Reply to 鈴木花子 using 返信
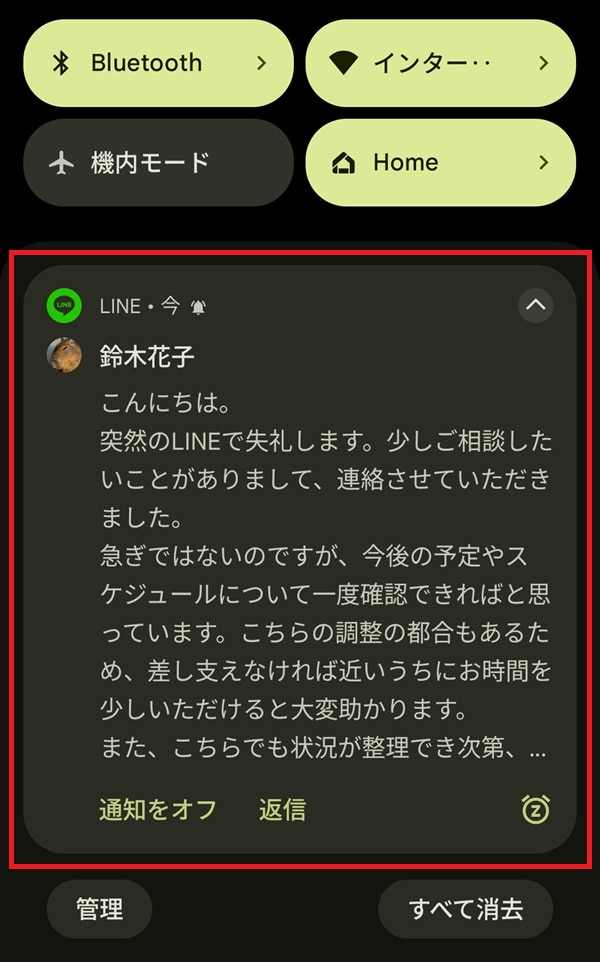Screen dimensions: 600x962 coord(282,810)
